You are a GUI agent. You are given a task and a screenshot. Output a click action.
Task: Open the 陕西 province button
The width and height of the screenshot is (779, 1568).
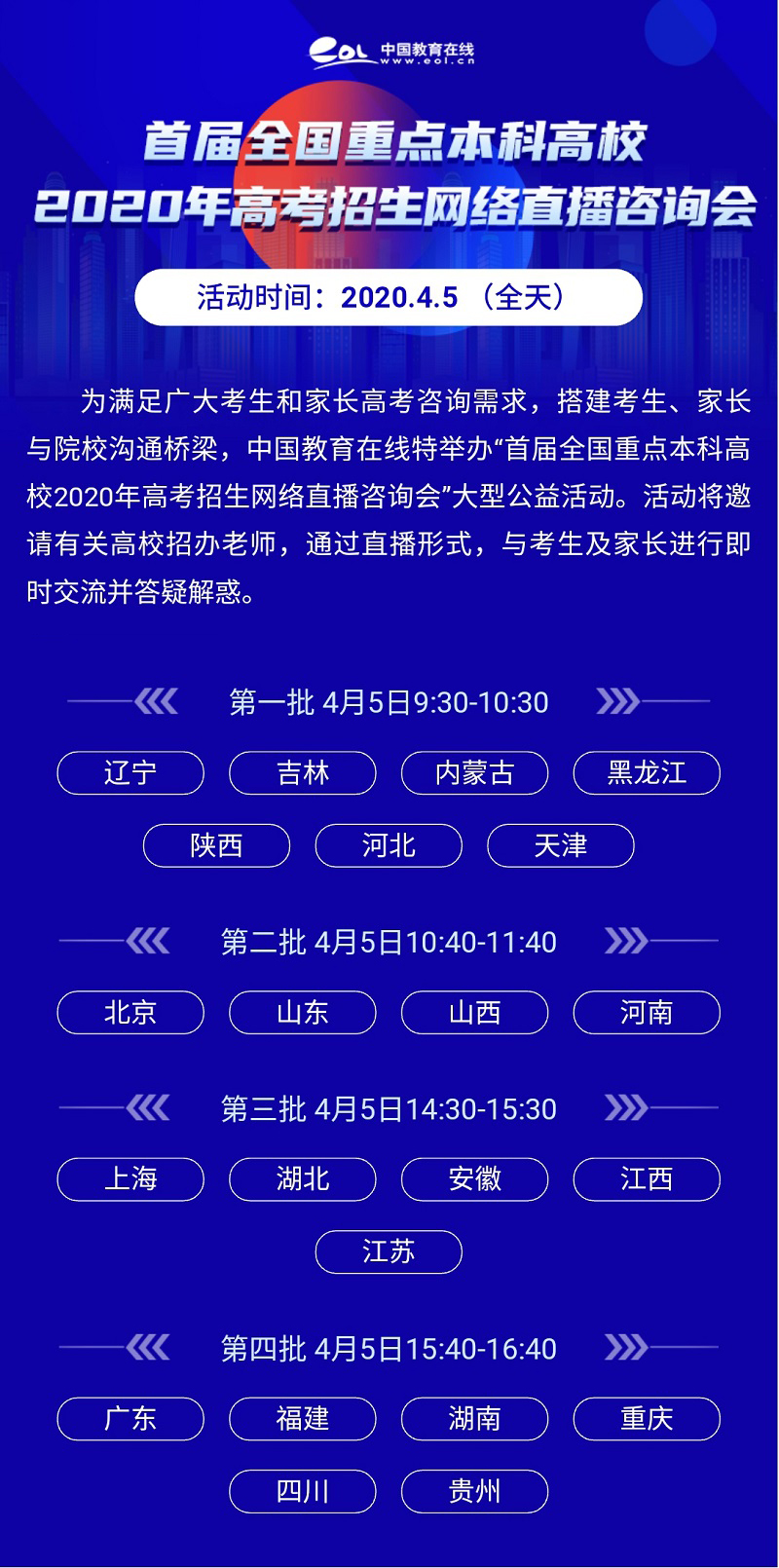216,845
